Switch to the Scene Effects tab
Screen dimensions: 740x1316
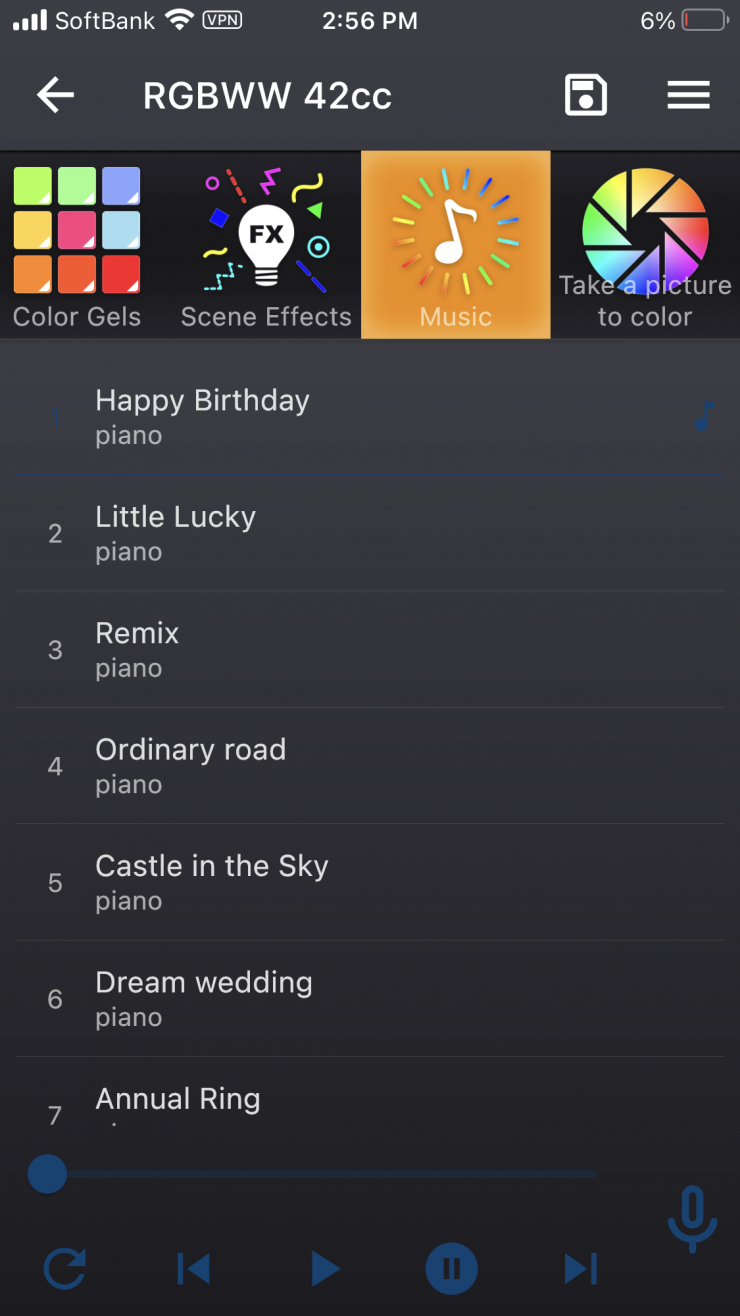coord(266,245)
